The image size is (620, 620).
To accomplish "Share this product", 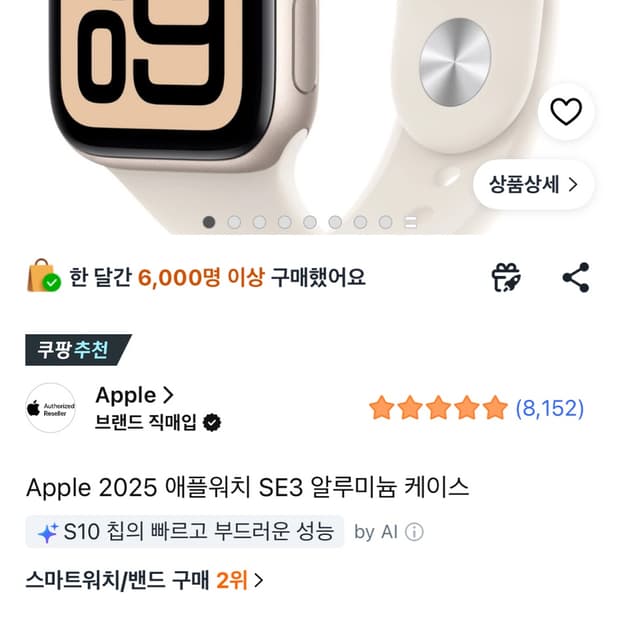I will tap(576, 277).
